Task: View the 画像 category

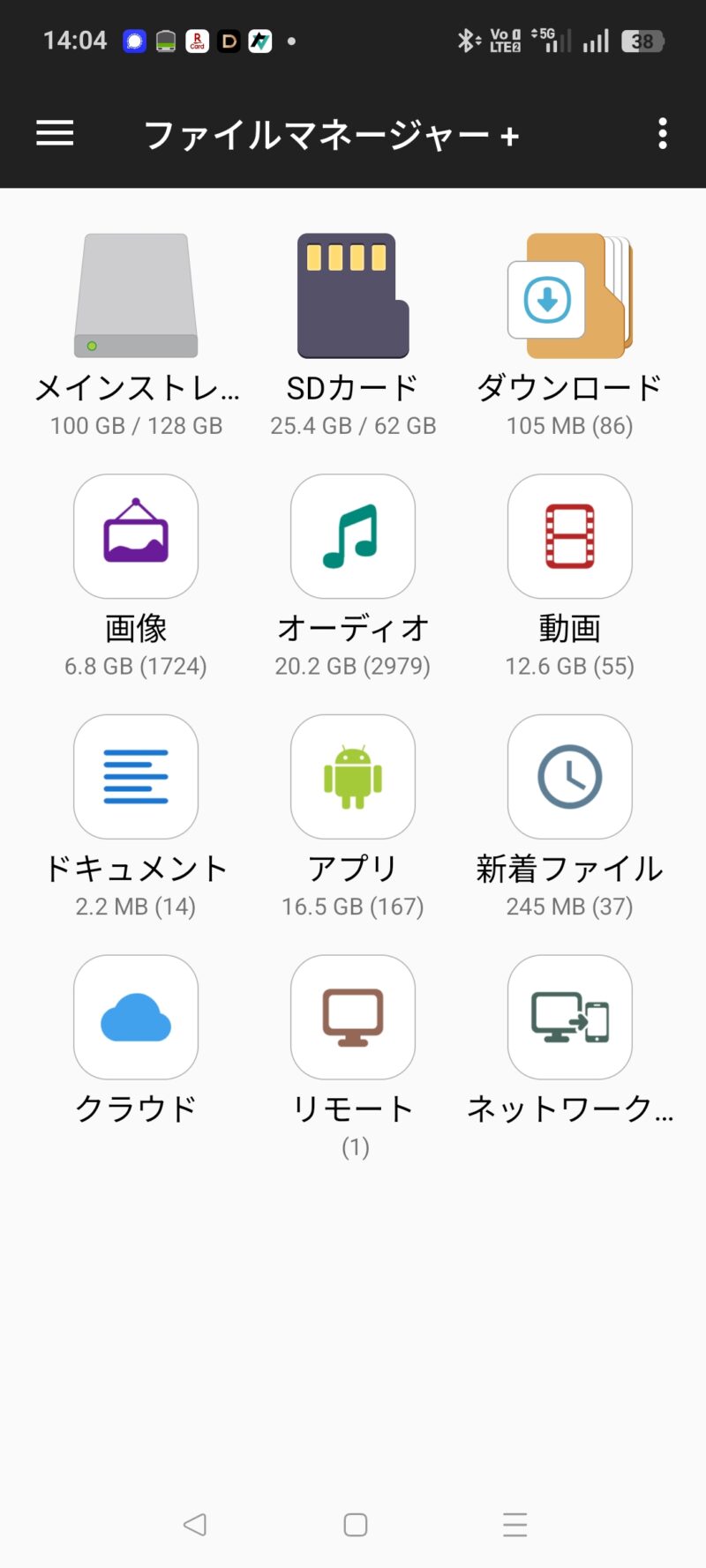Action: tap(136, 536)
